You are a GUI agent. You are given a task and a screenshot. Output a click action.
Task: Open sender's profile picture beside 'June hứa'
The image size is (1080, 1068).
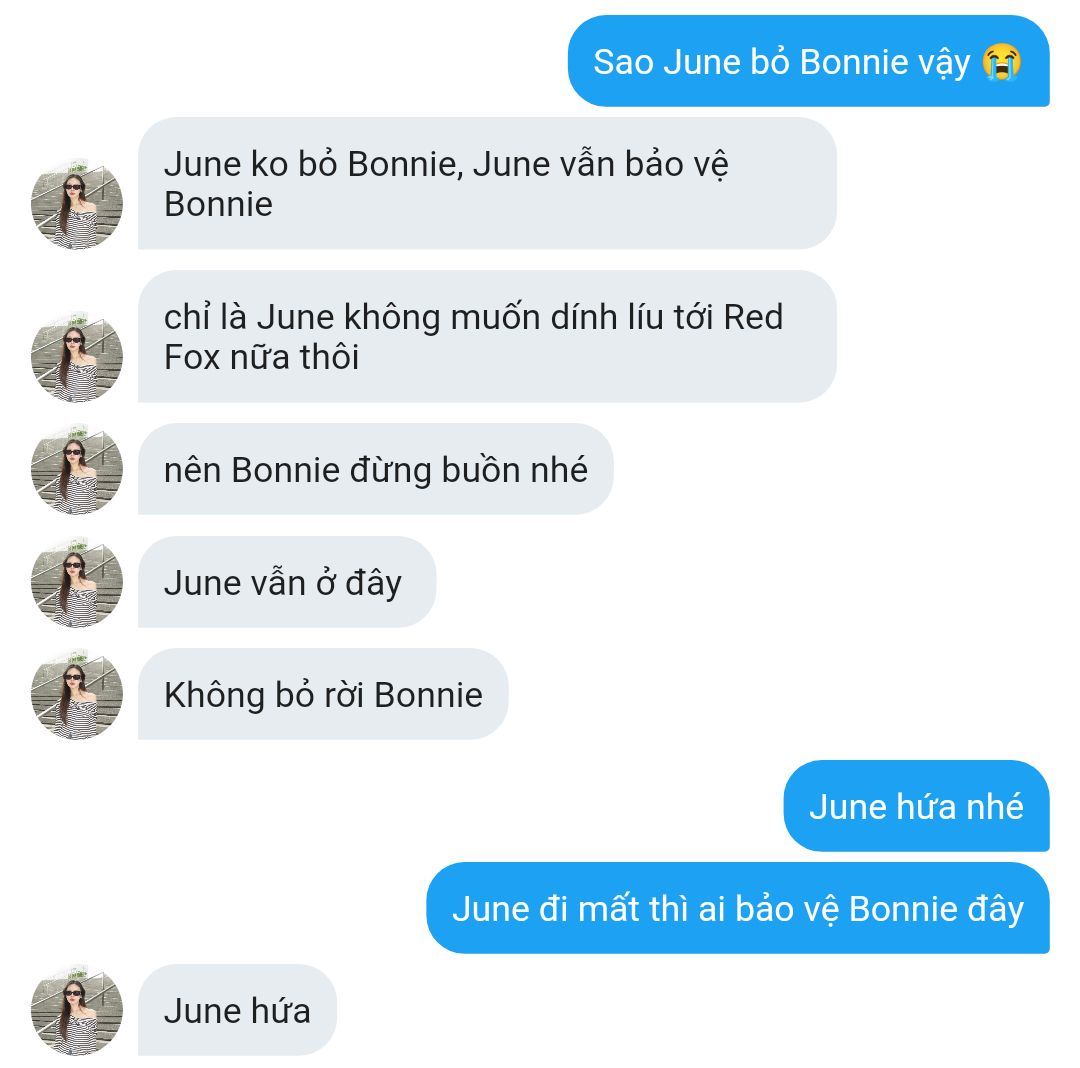[x=76, y=1010]
